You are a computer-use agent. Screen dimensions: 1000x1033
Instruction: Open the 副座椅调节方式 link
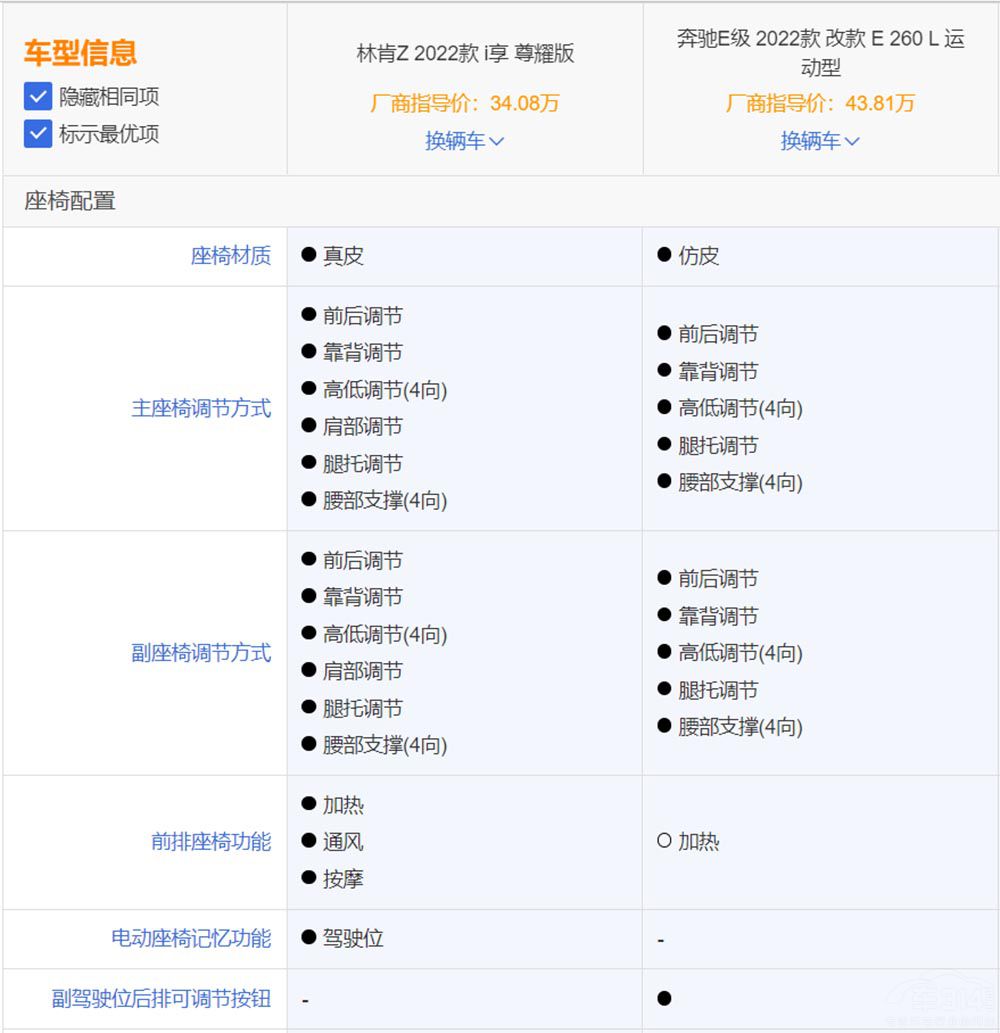point(201,653)
